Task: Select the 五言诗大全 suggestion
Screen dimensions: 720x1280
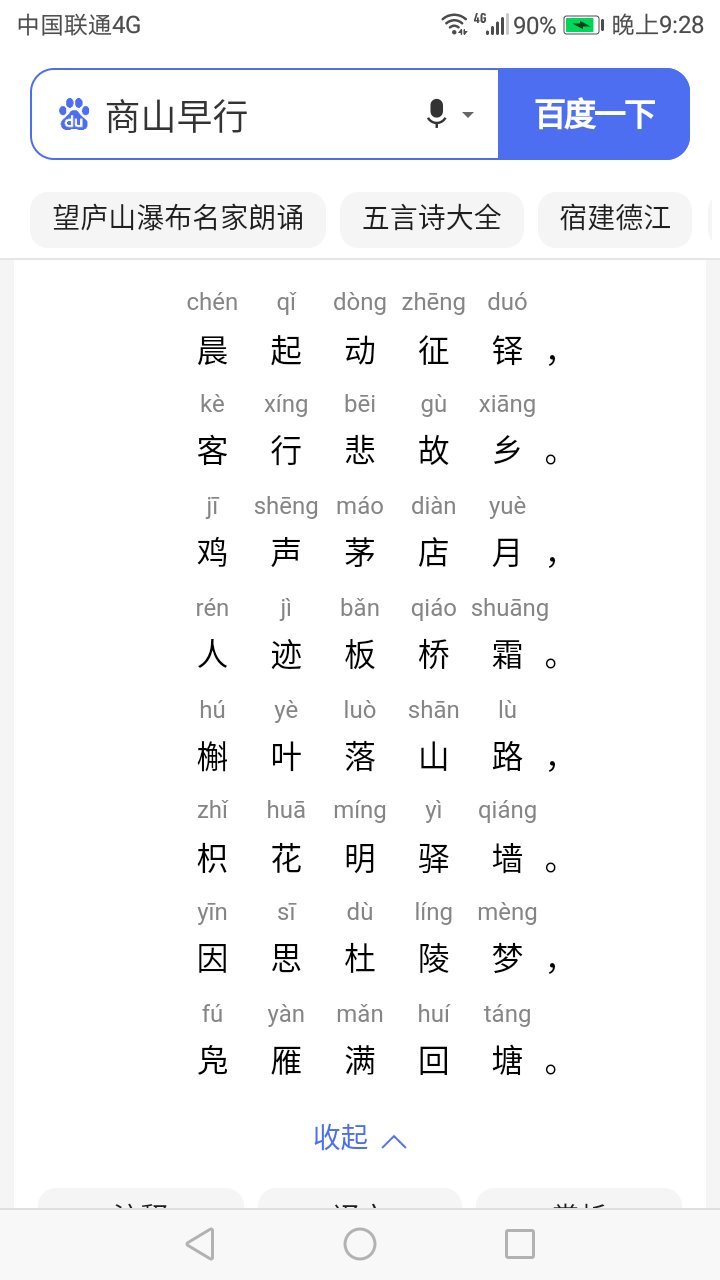Action: [431, 219]
